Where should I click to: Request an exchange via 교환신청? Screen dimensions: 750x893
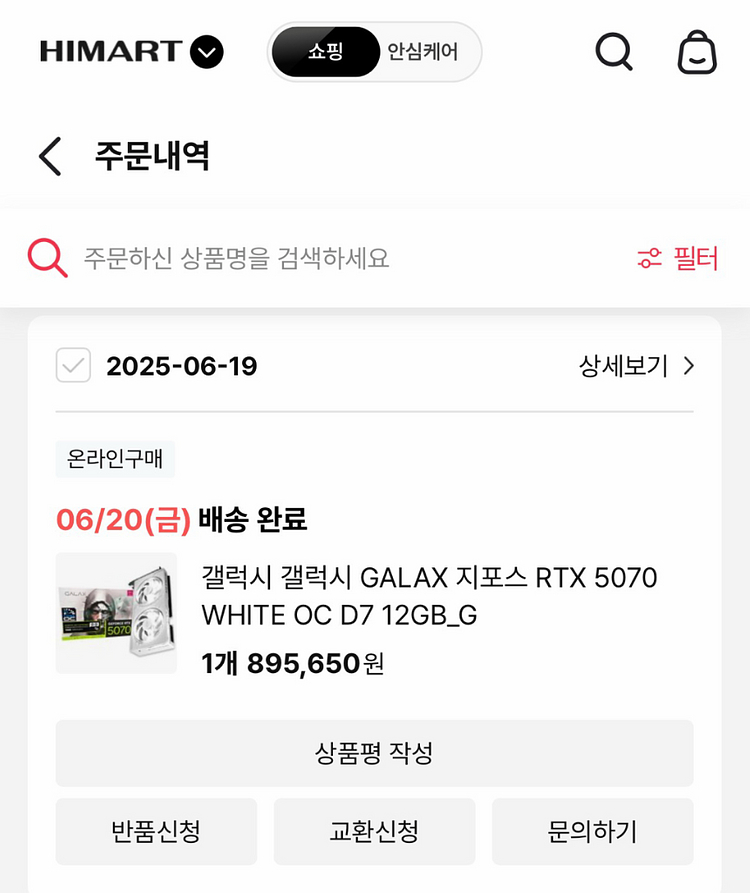[374, 832]
